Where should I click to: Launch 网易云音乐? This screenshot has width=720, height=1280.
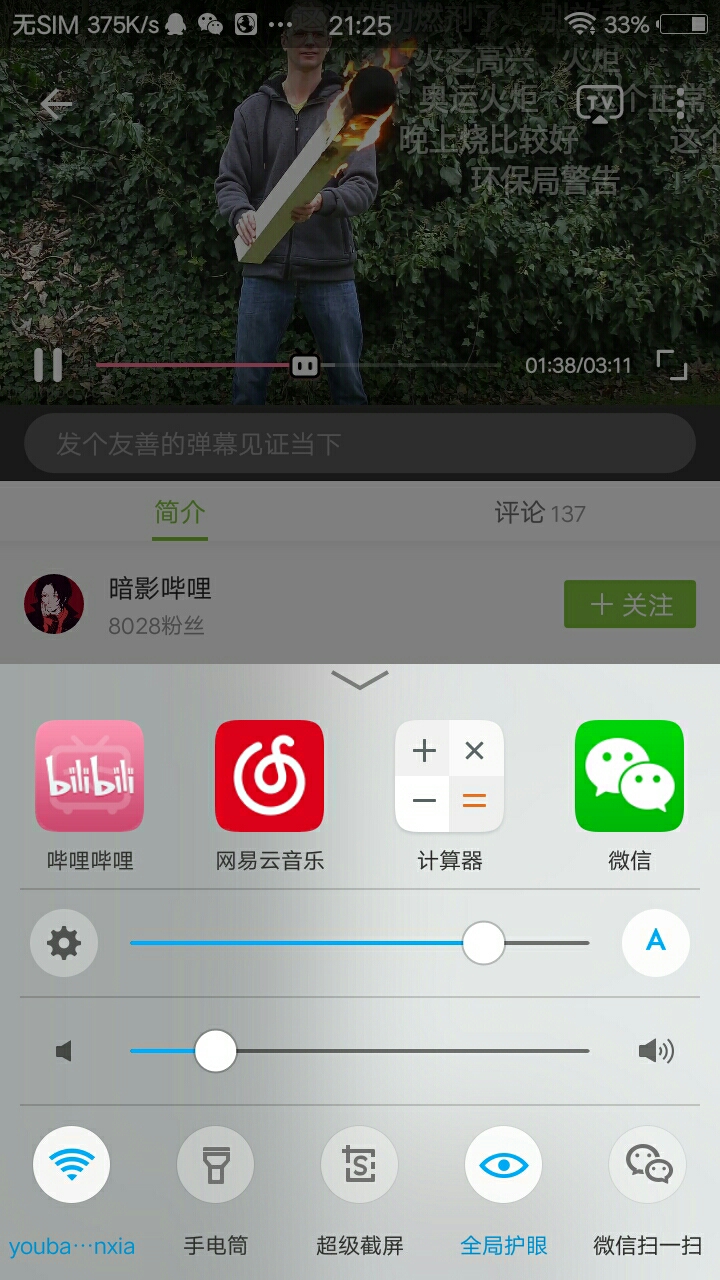pyautogui.click(x=270, y=776)
